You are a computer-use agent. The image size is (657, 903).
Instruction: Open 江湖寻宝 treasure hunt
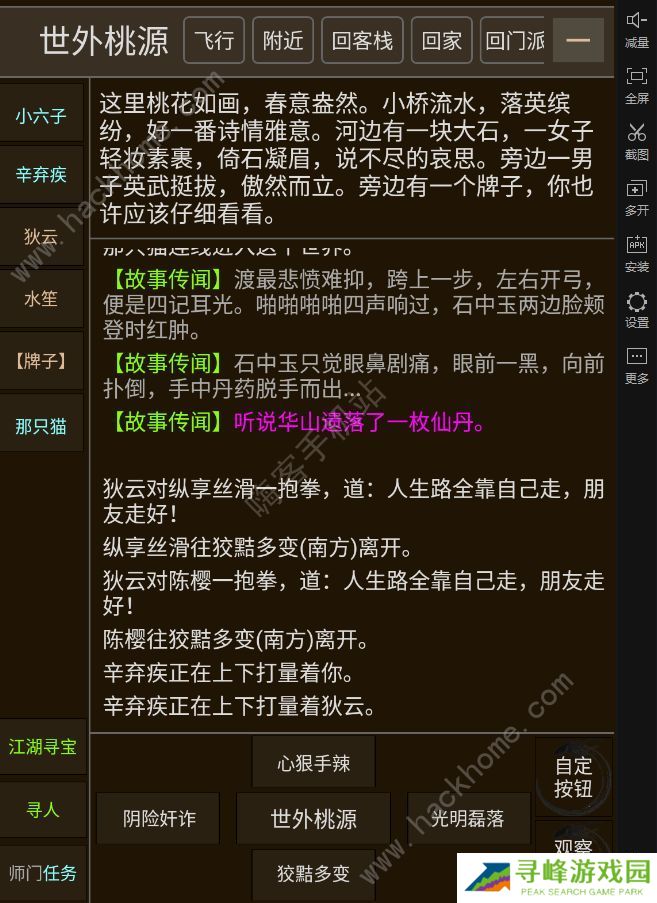(43, 746)
